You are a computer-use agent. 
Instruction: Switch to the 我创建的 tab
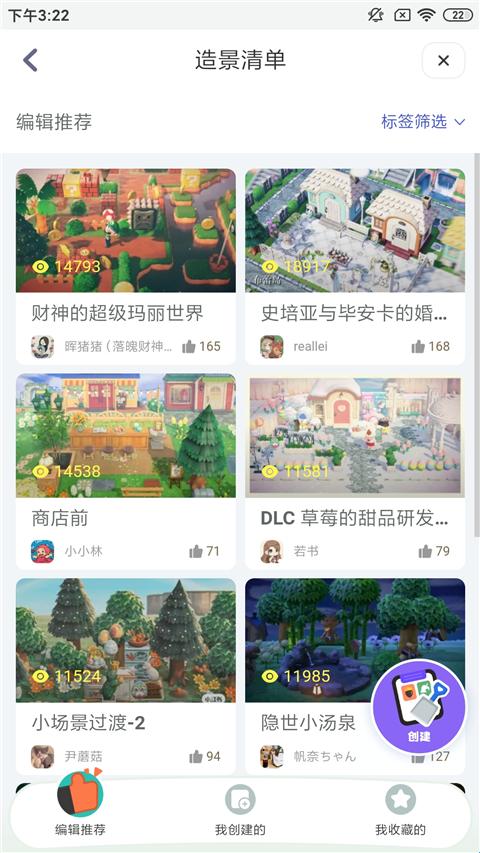click(x=240, y=810)
